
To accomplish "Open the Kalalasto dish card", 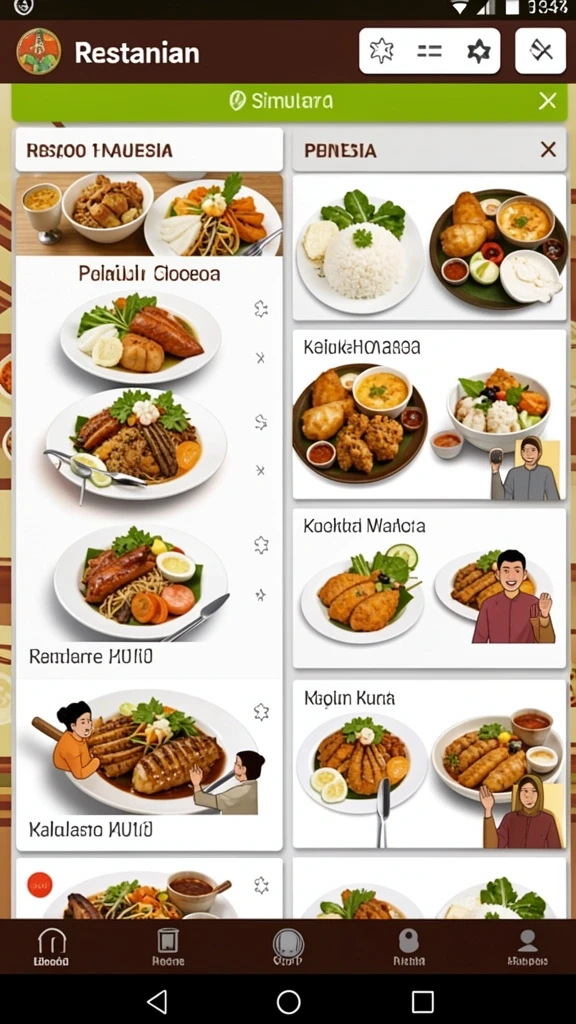I will point(150,765).
